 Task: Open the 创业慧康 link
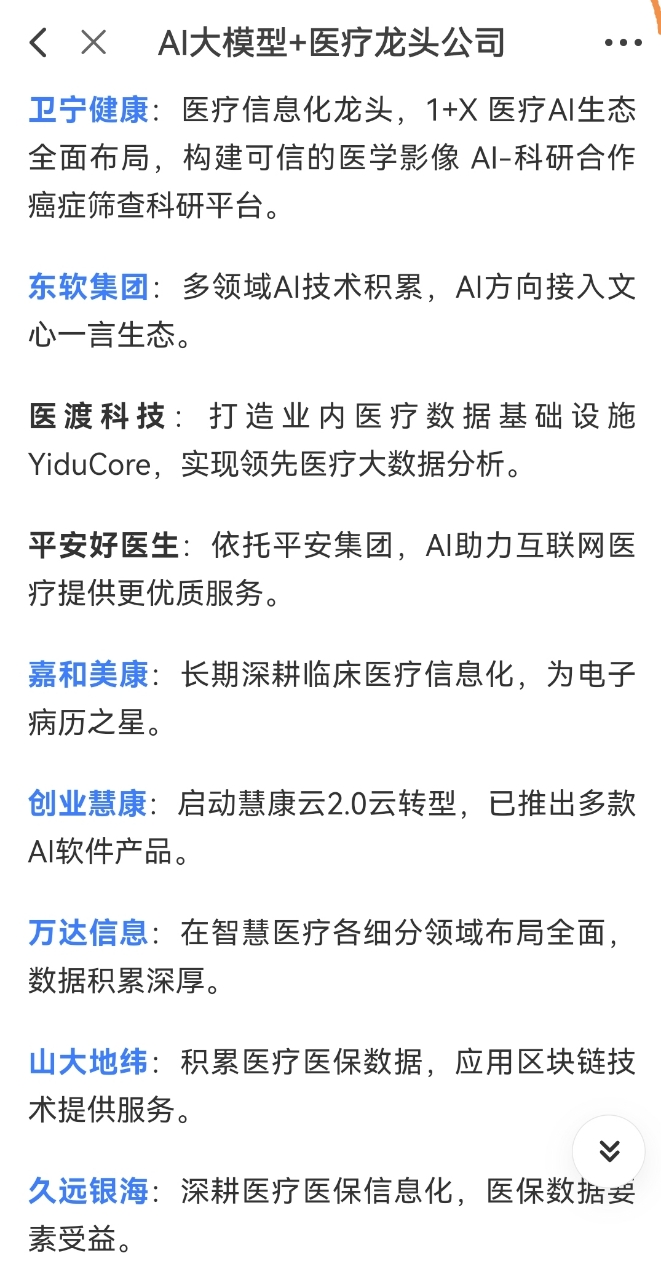88,803
